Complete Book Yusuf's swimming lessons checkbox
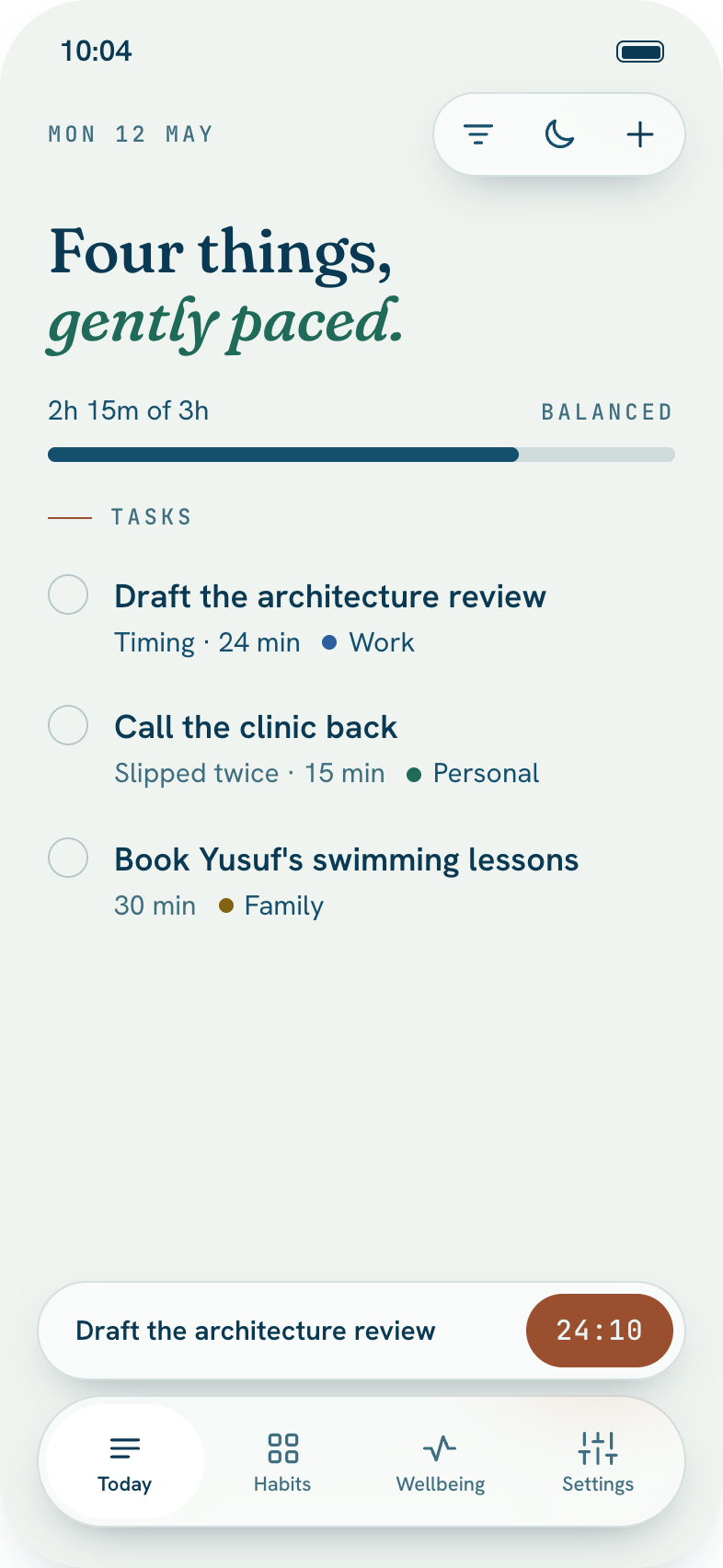This screenshot has height=1568, width=723. [x=68, y=858]
